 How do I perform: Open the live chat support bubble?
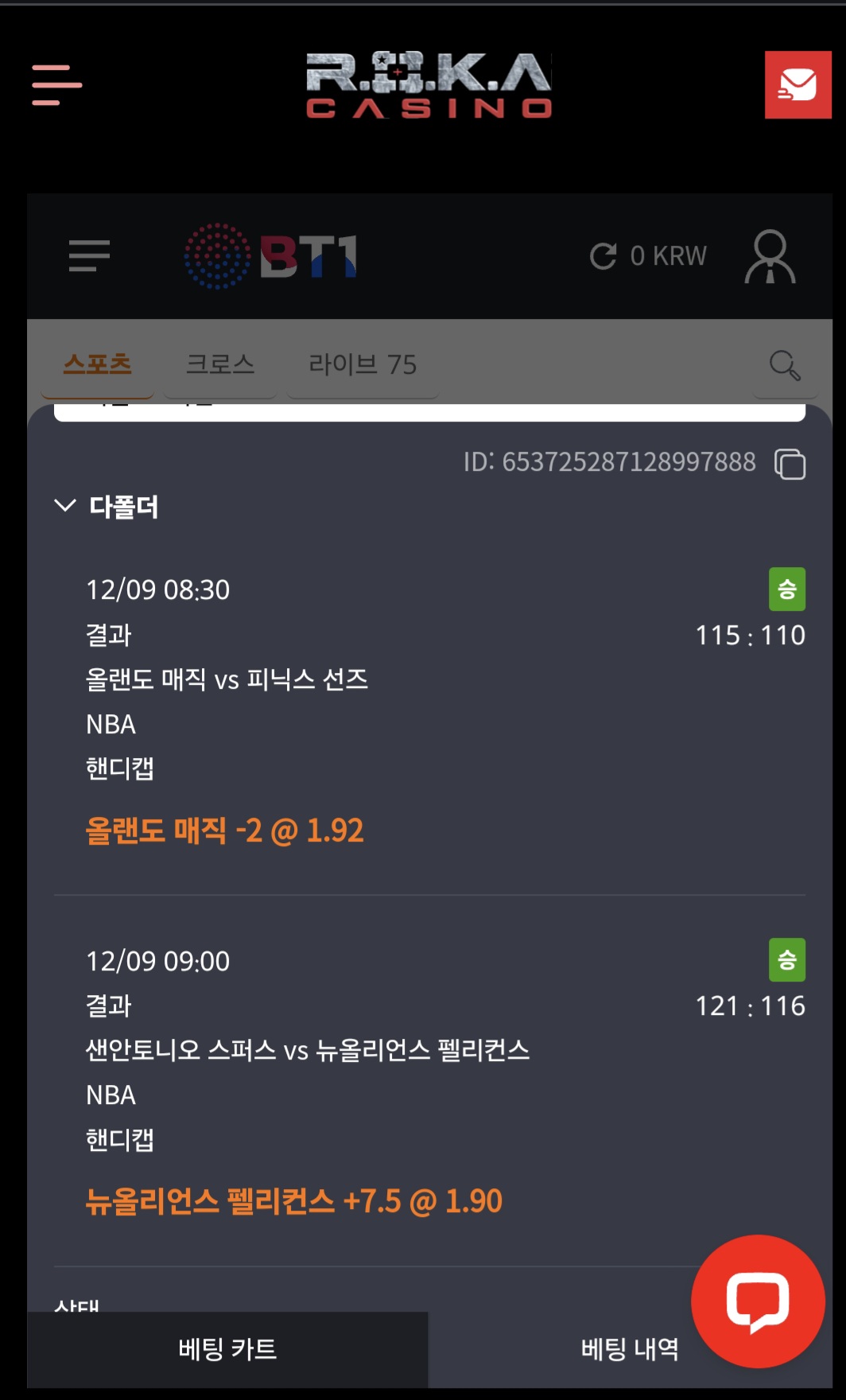[758, 1301]
